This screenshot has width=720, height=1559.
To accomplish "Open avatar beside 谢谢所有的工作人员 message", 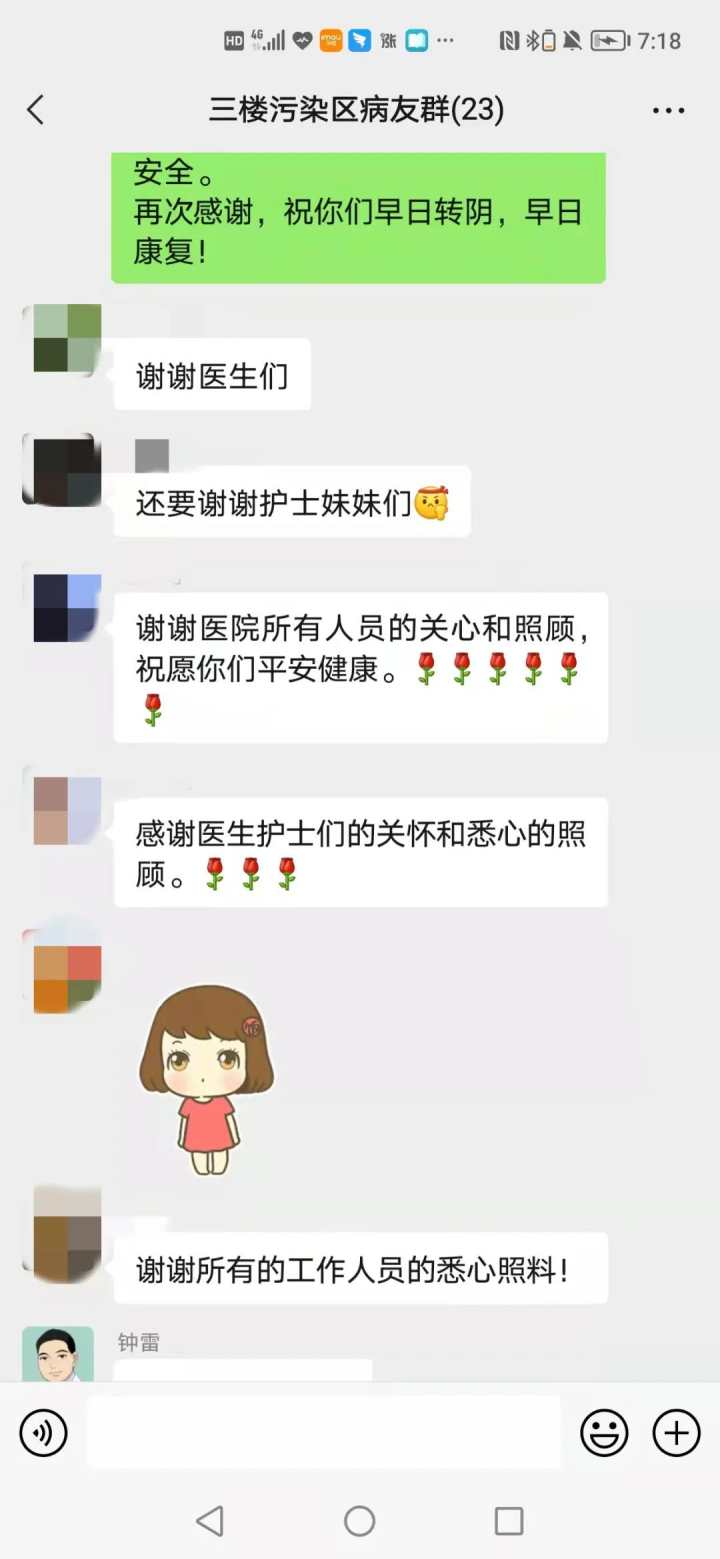I will [66, 1235].
